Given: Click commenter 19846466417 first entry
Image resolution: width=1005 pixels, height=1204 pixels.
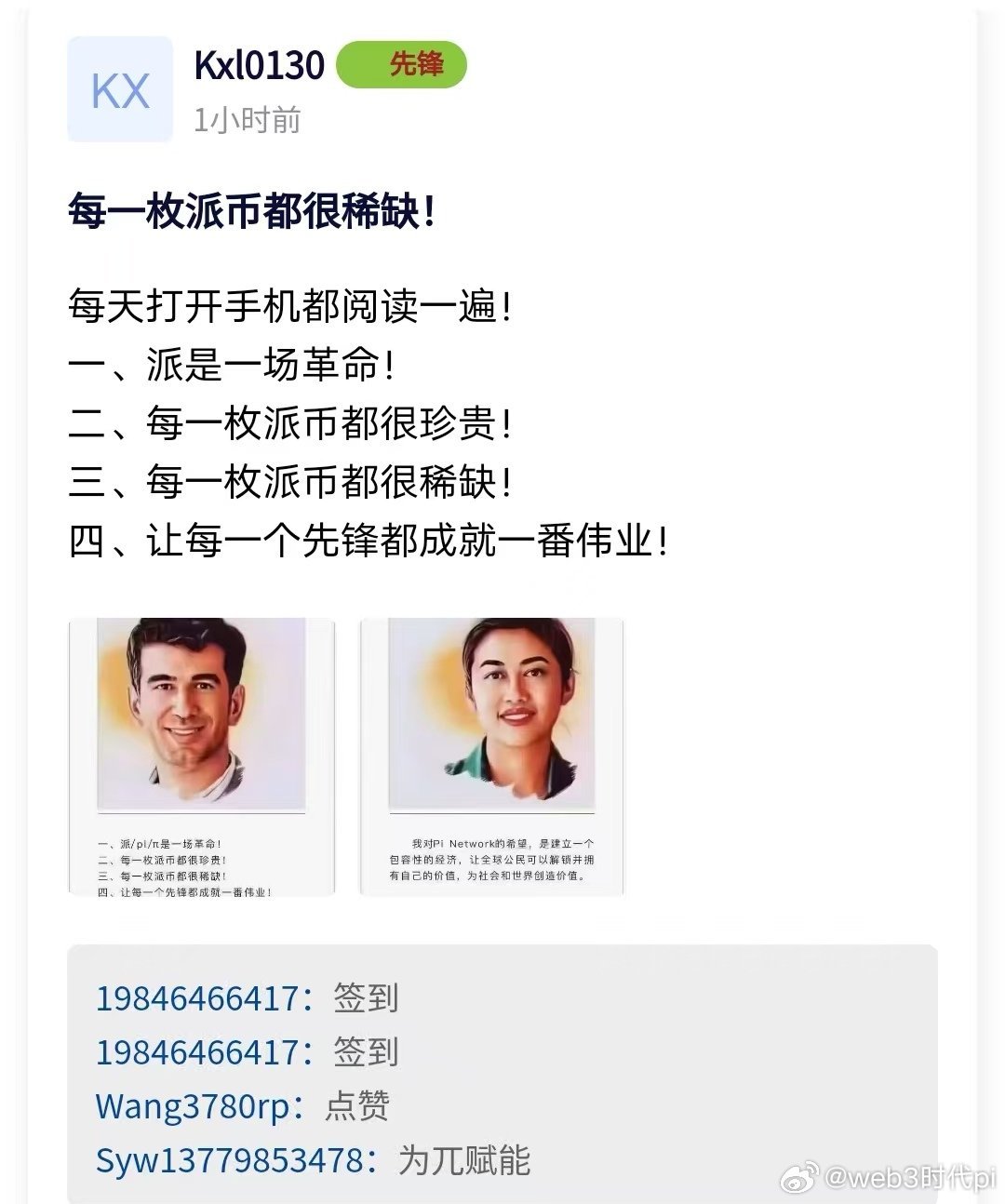Looking at the screenshot, I should pyautogui.click(x=200, y=998).
